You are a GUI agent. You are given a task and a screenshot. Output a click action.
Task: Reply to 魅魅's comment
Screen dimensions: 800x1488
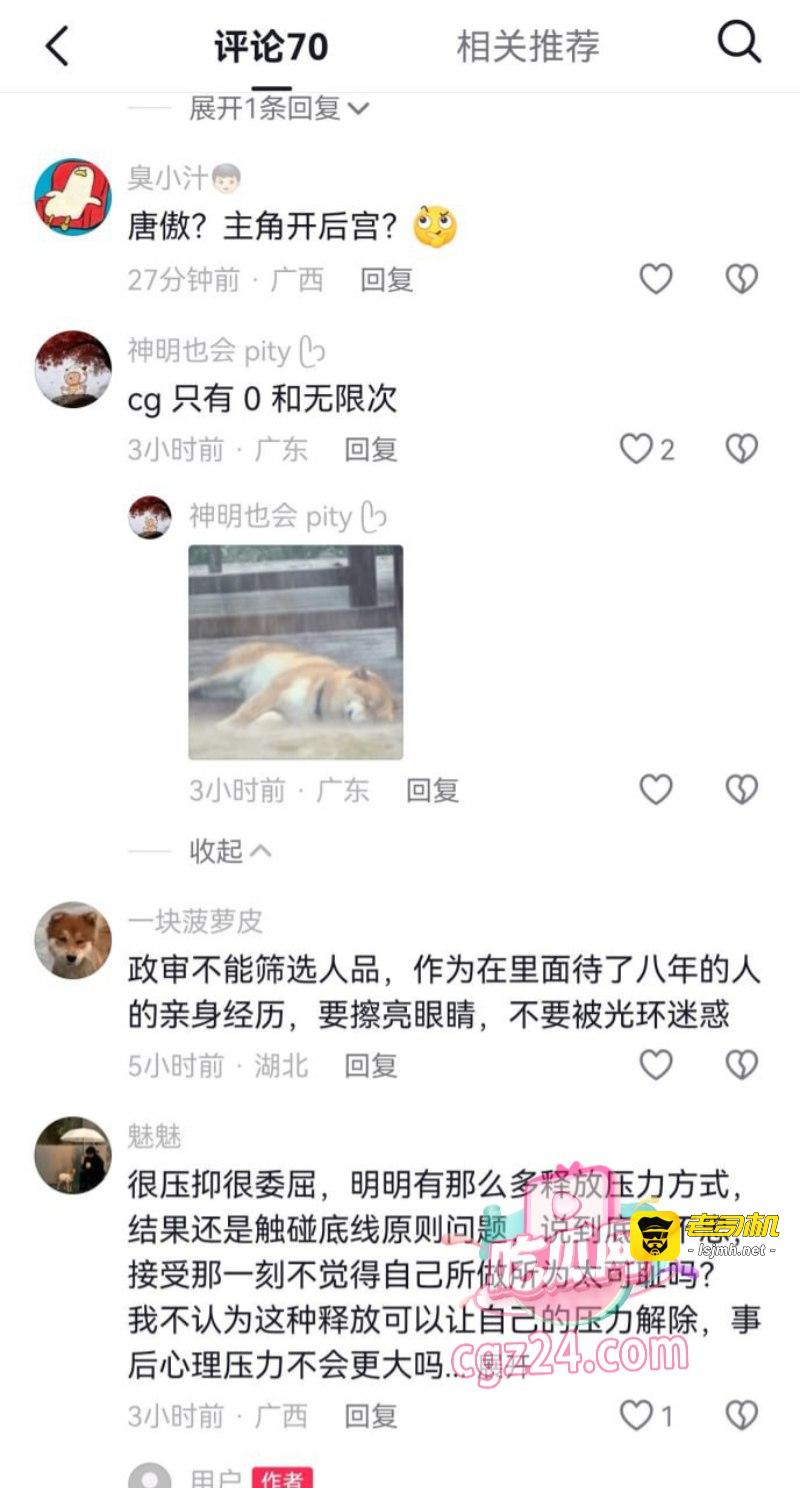tap(371, 1416)
